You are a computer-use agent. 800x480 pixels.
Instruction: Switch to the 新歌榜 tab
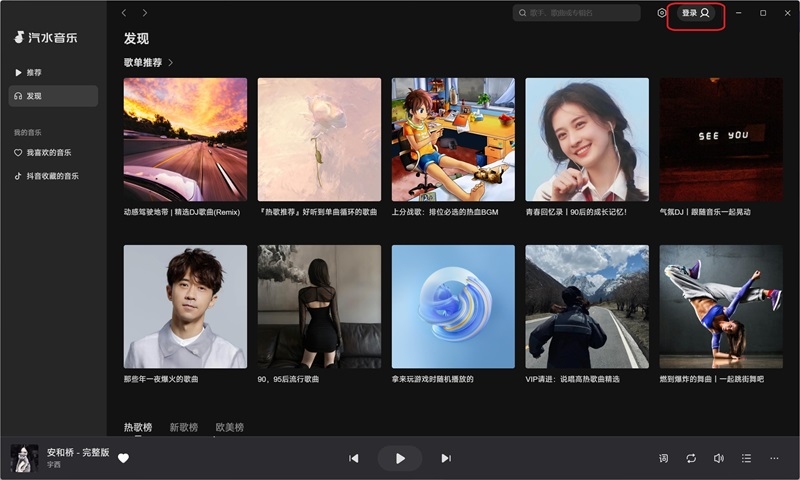pyautogui.click(x=184, y=427)
